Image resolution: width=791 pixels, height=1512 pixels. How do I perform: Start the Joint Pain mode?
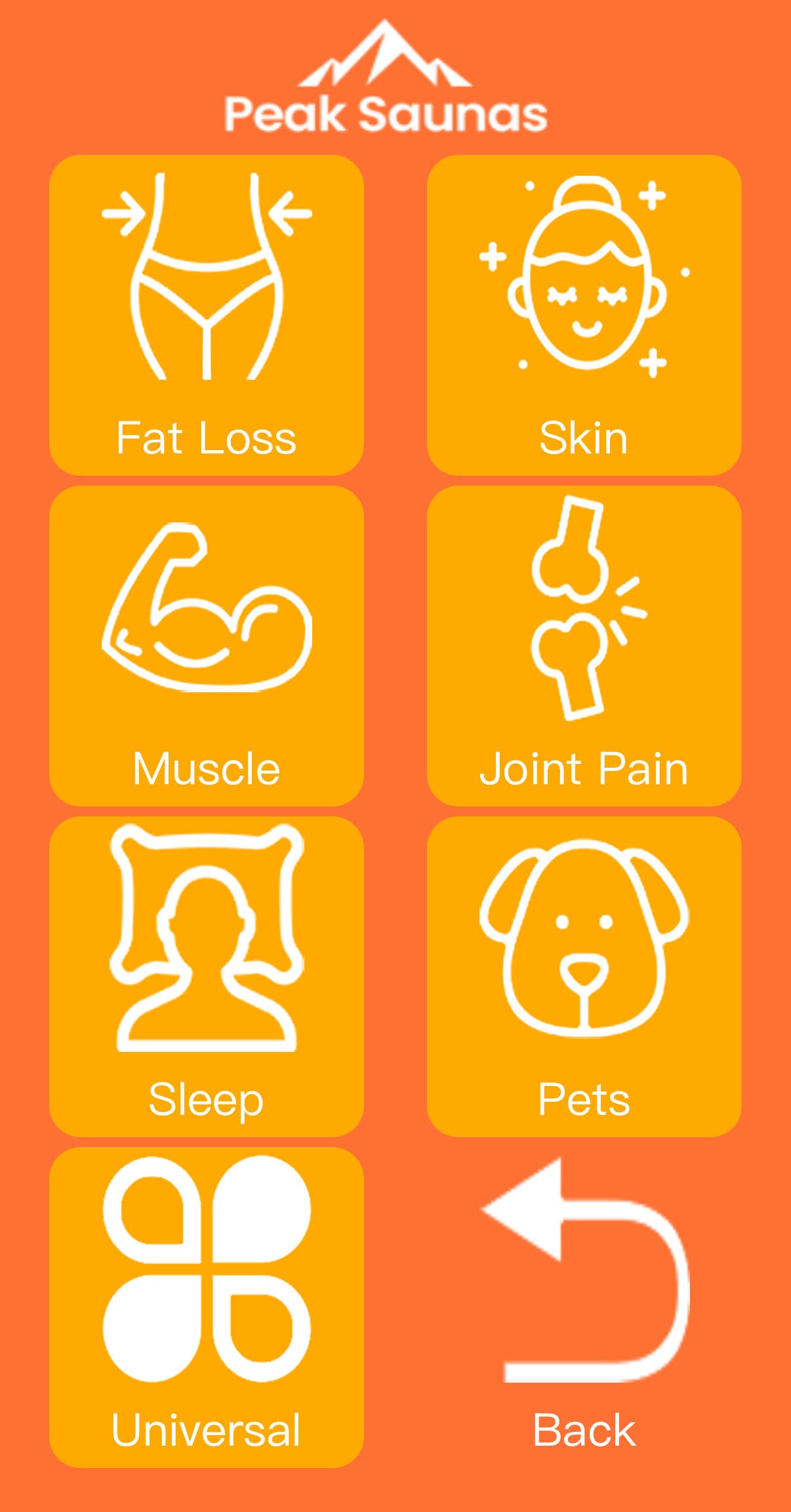[x=584, y=646]
